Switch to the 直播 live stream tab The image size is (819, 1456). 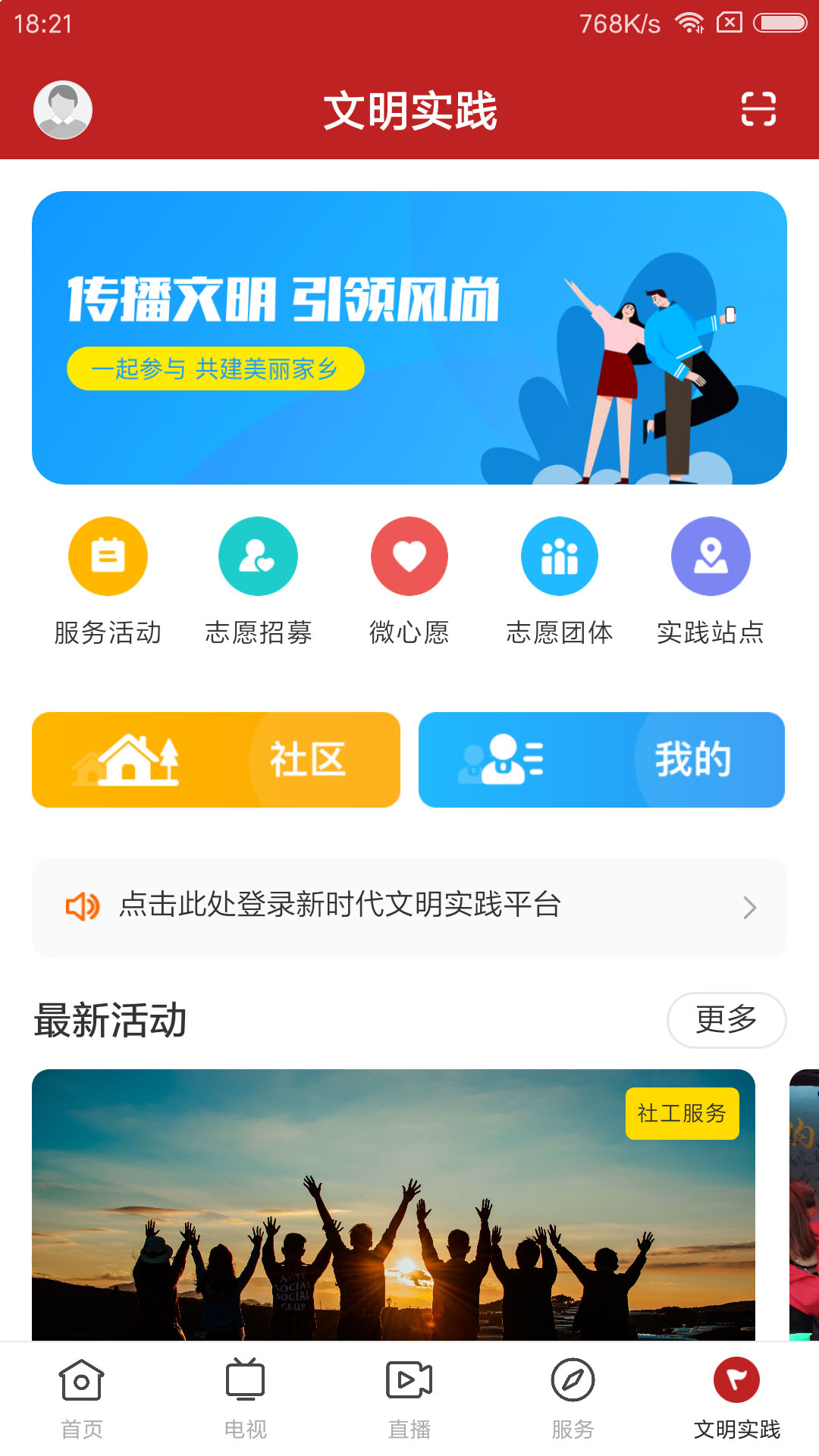[x=409, y=1403]
